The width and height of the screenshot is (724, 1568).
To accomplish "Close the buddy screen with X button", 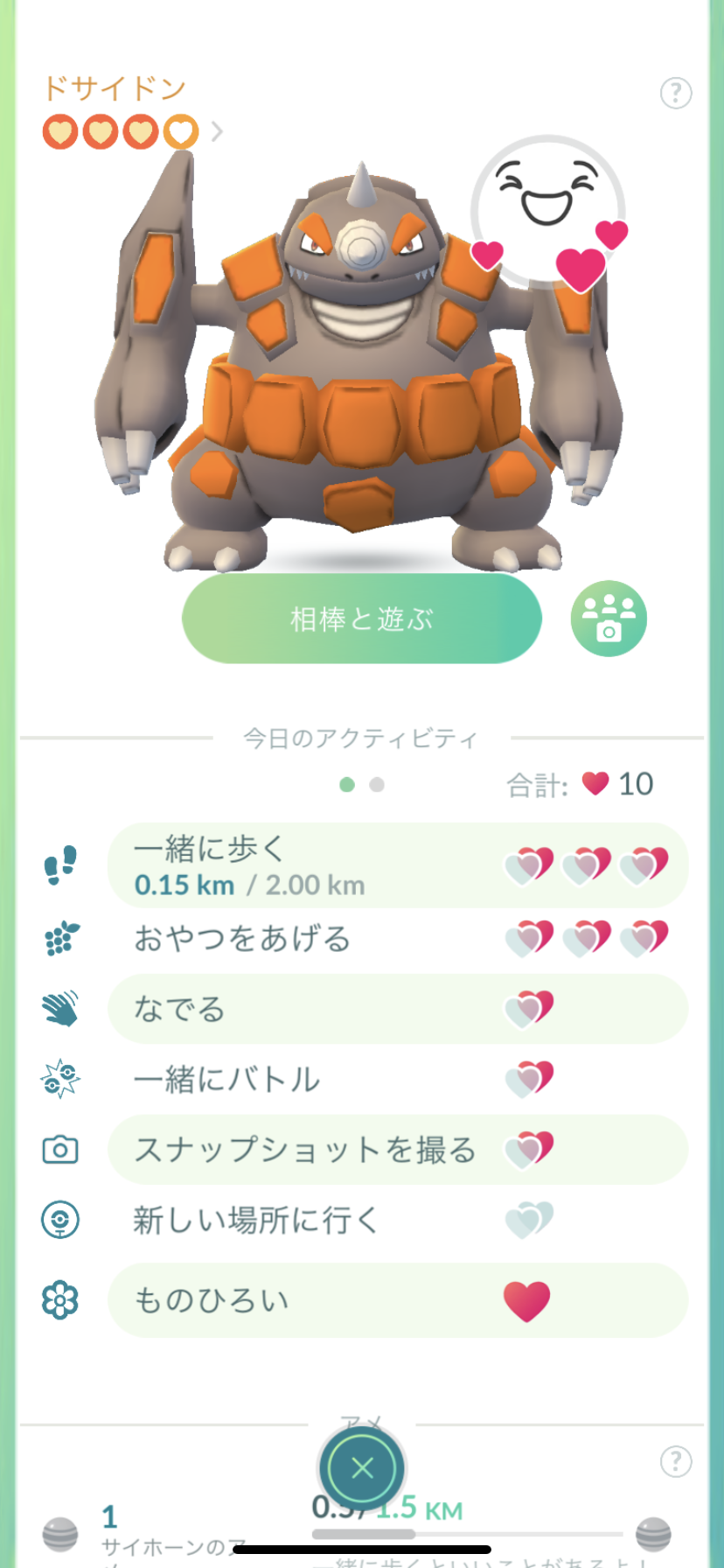I will pyautogui.click(x=362, y=1469).
